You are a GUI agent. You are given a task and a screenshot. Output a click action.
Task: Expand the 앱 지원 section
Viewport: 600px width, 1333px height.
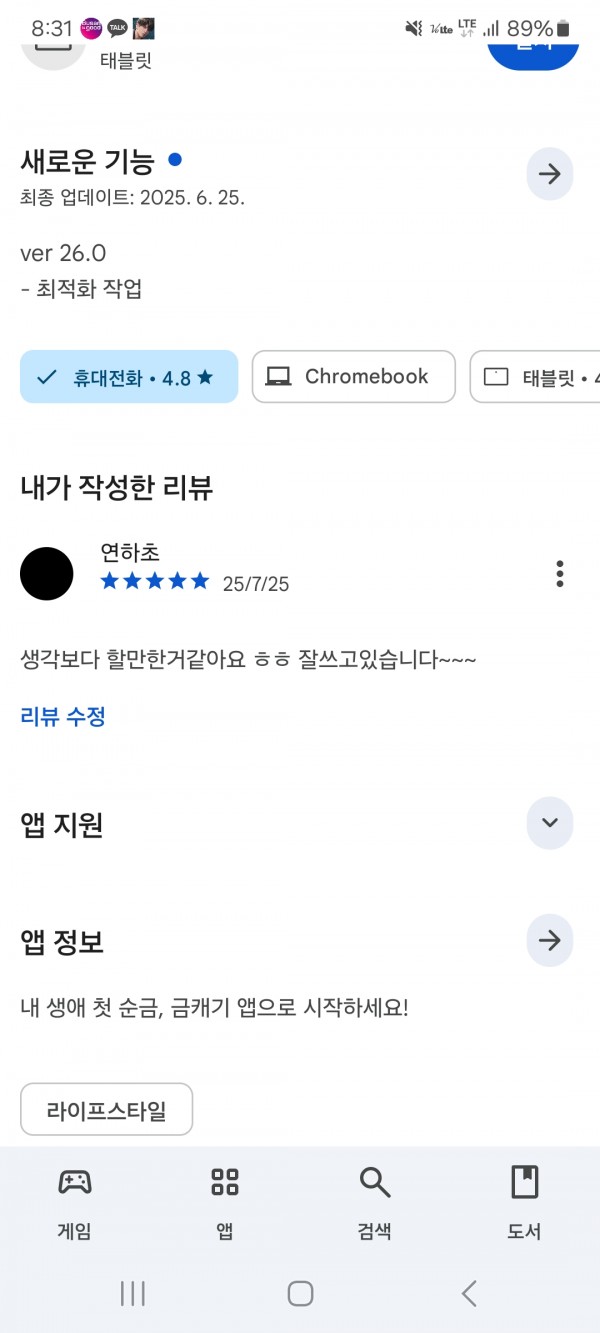550,823
